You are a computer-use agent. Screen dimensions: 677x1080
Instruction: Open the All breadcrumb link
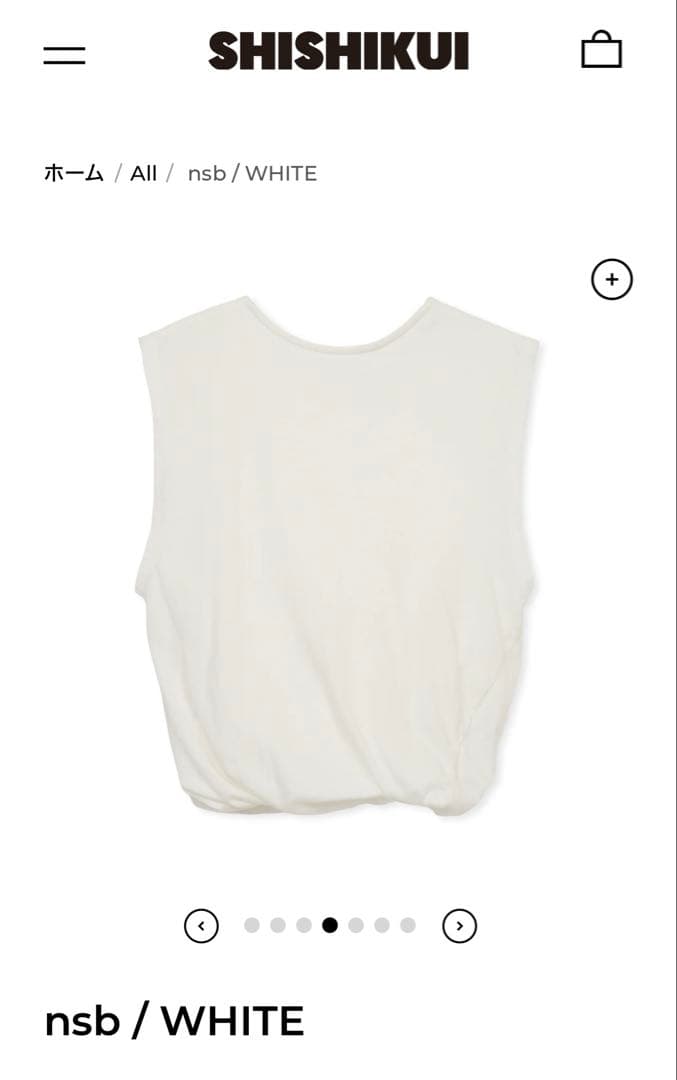click(143, 173)
